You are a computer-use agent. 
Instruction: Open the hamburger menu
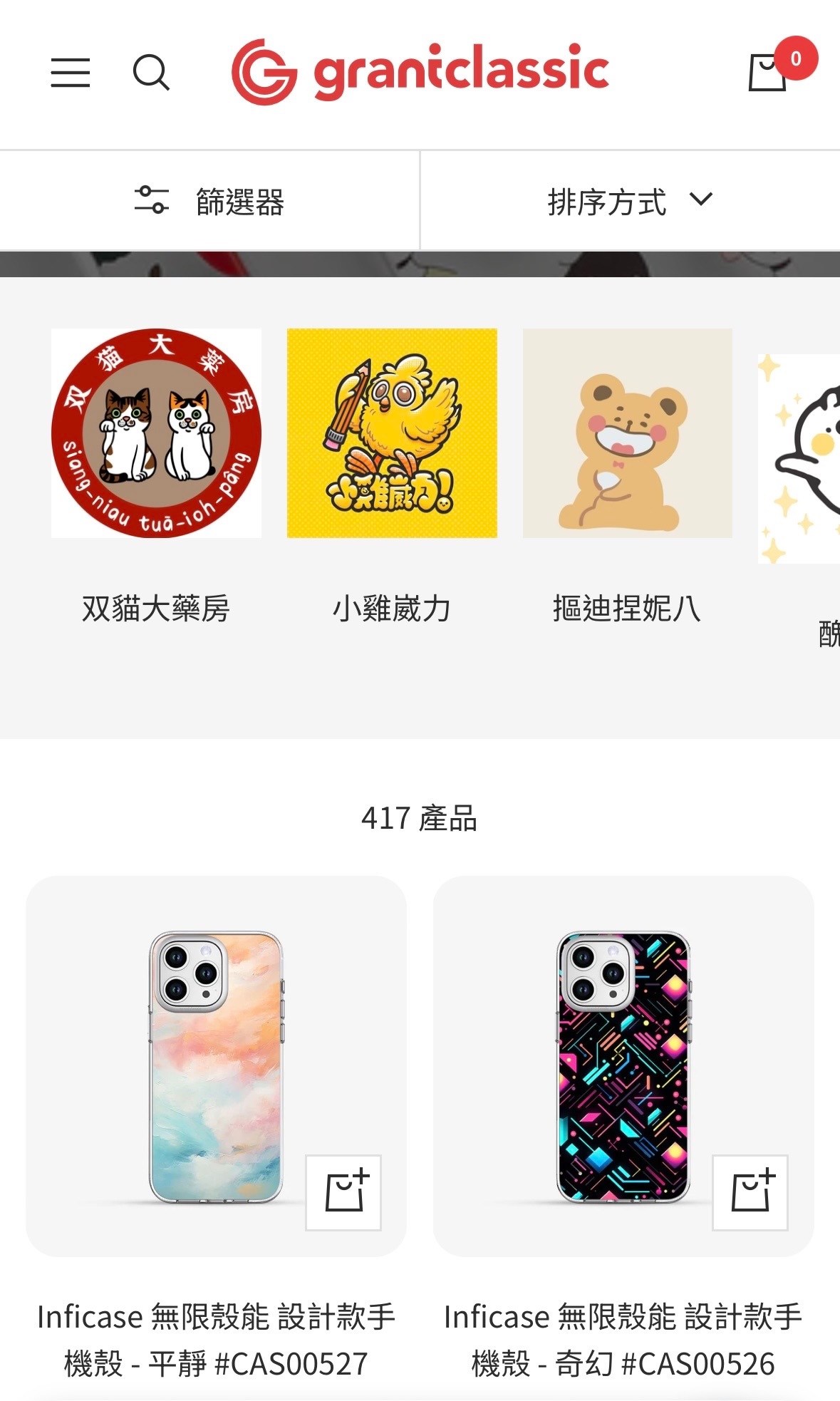70,73
